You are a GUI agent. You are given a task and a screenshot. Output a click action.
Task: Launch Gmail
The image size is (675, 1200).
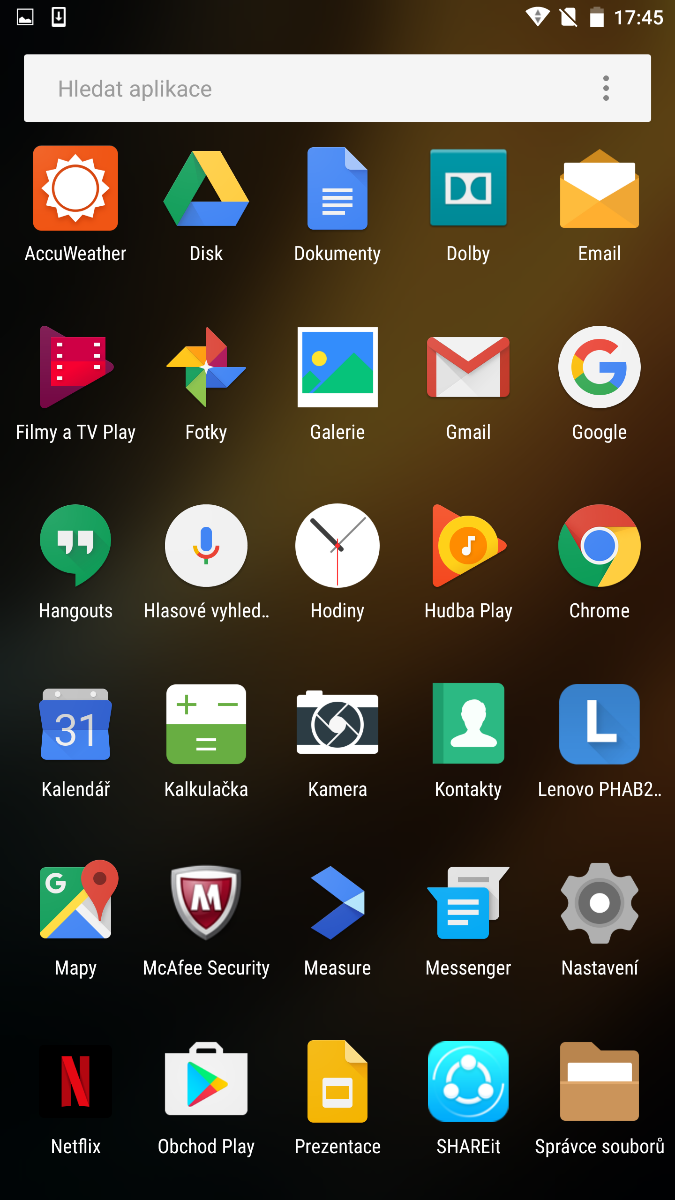[x=468, y=367]
